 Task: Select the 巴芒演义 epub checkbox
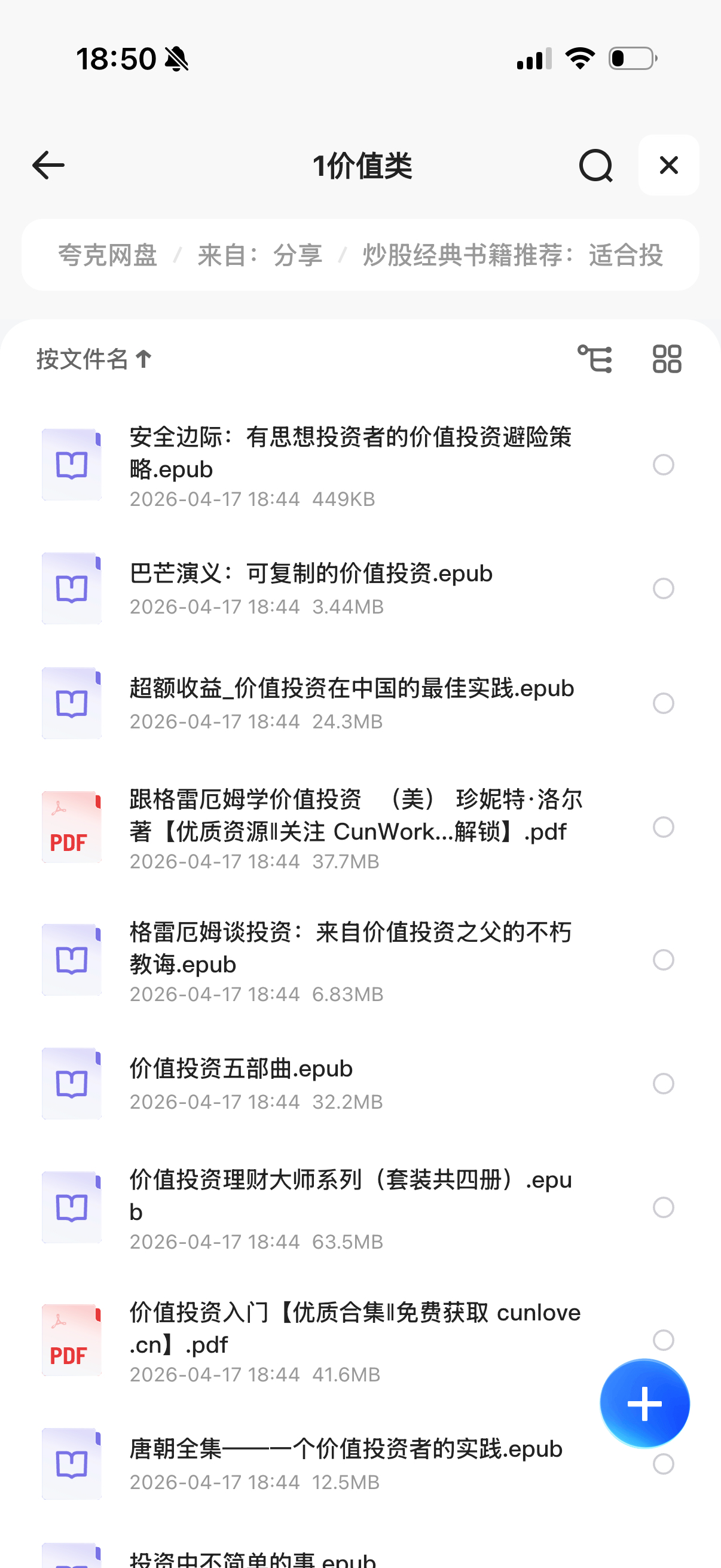click(663, 588)
